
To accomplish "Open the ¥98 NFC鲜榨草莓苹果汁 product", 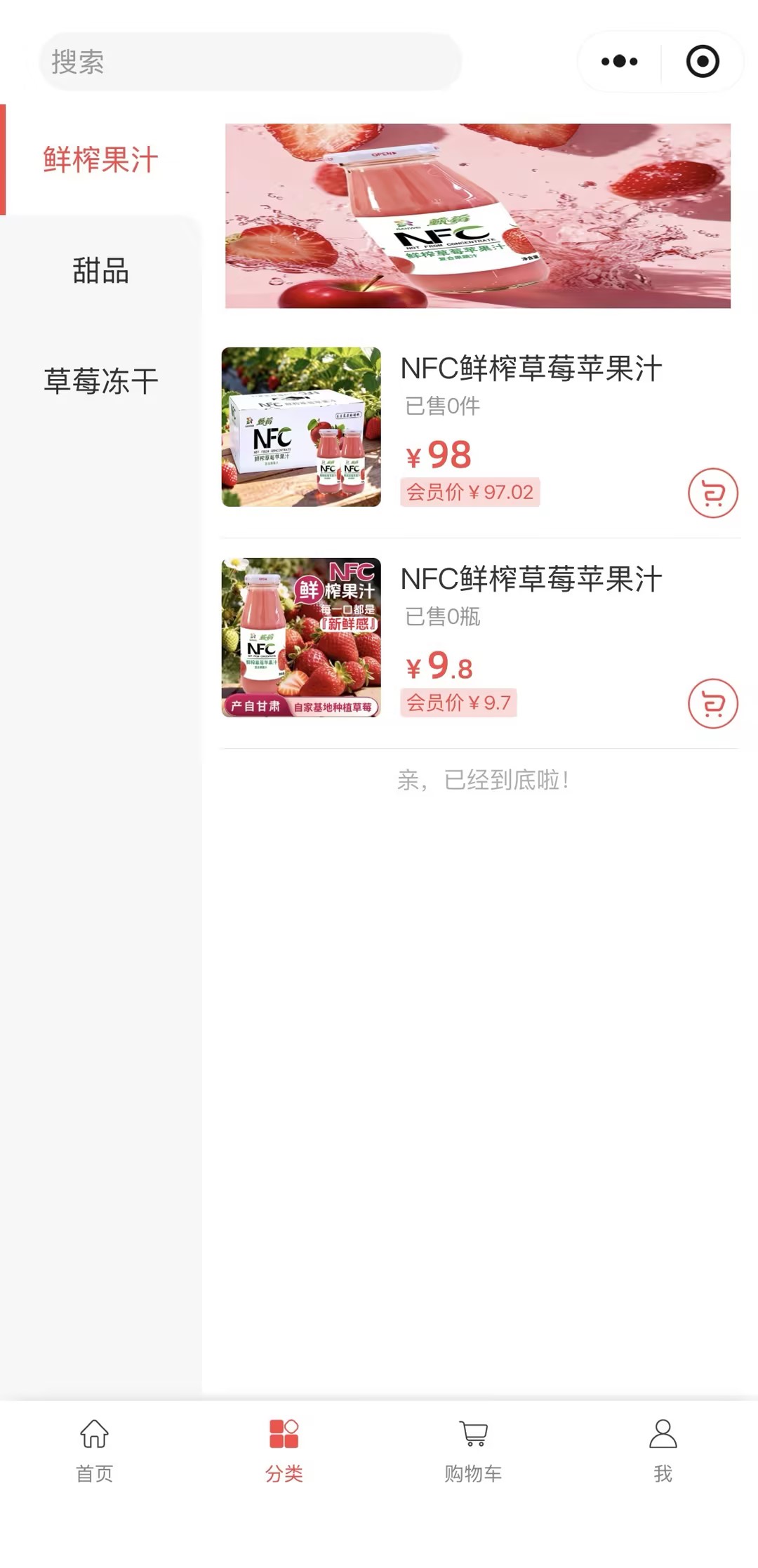I will [531, 369].
